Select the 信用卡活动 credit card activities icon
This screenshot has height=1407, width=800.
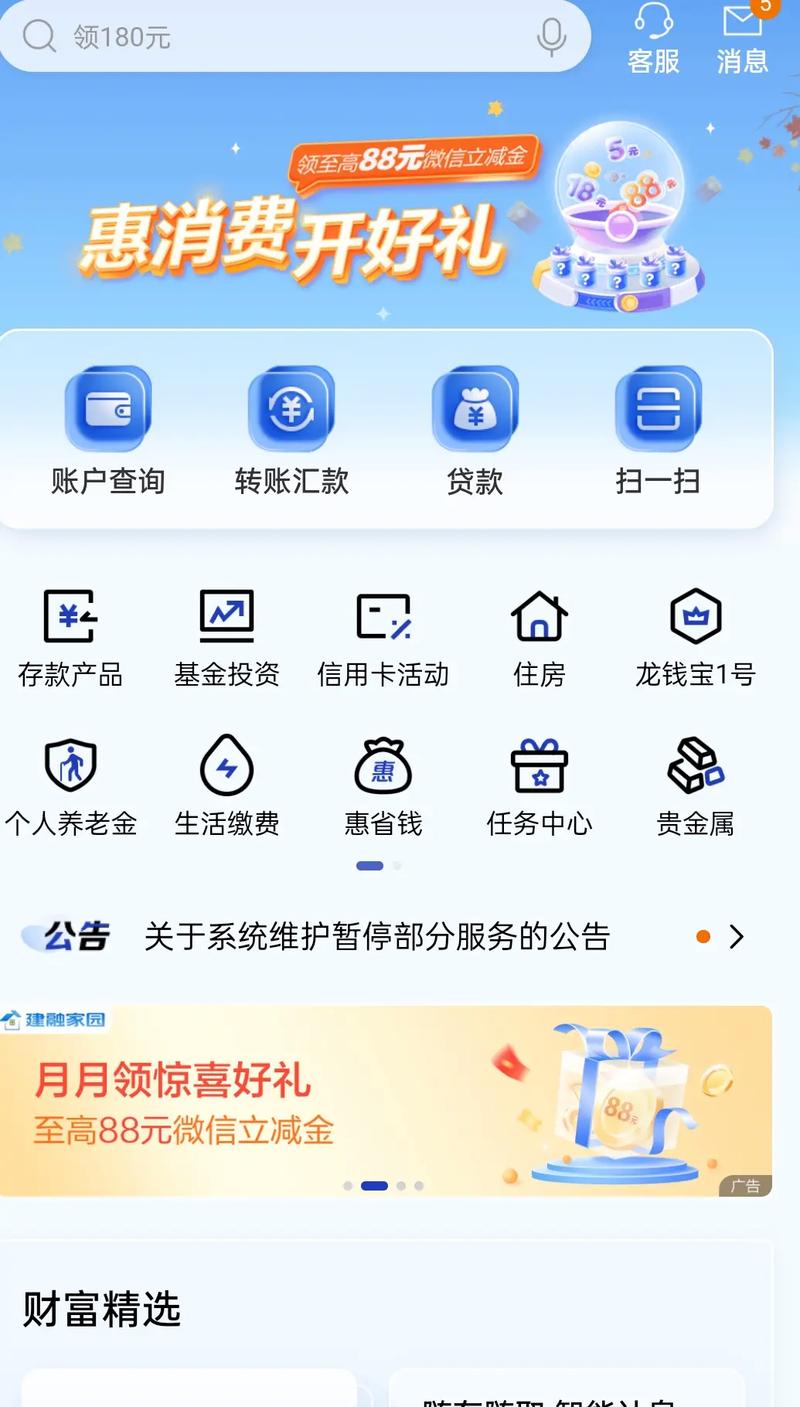pyautogui.click(x=383, y=635)
